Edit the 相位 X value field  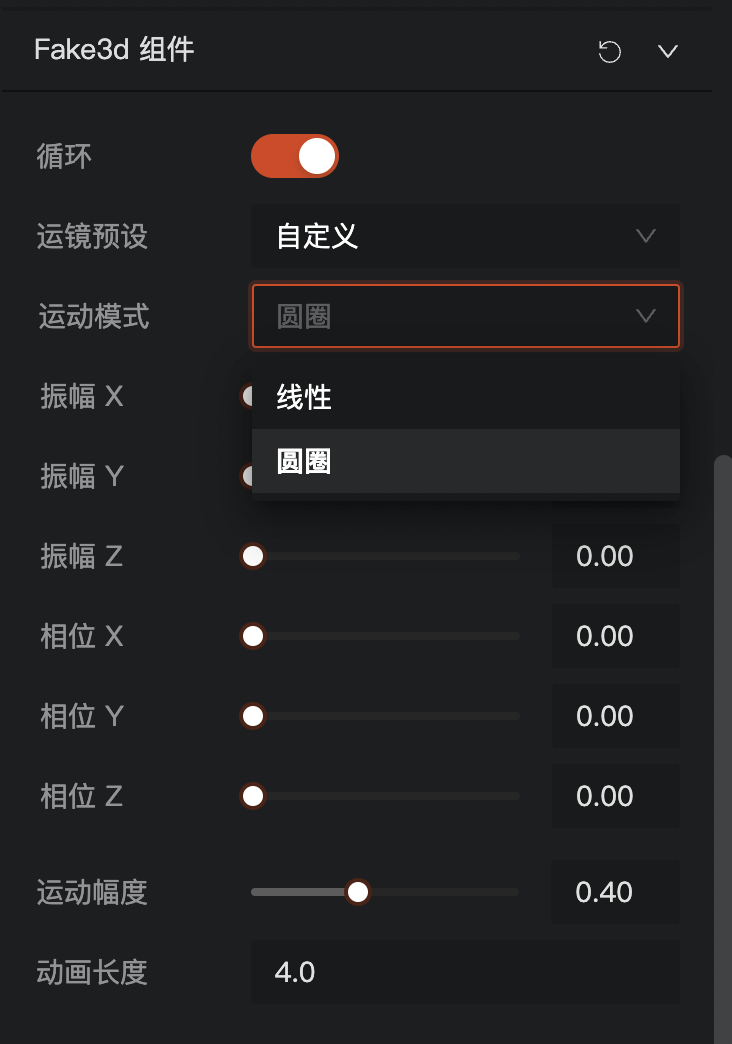click(x=614, y=636)
